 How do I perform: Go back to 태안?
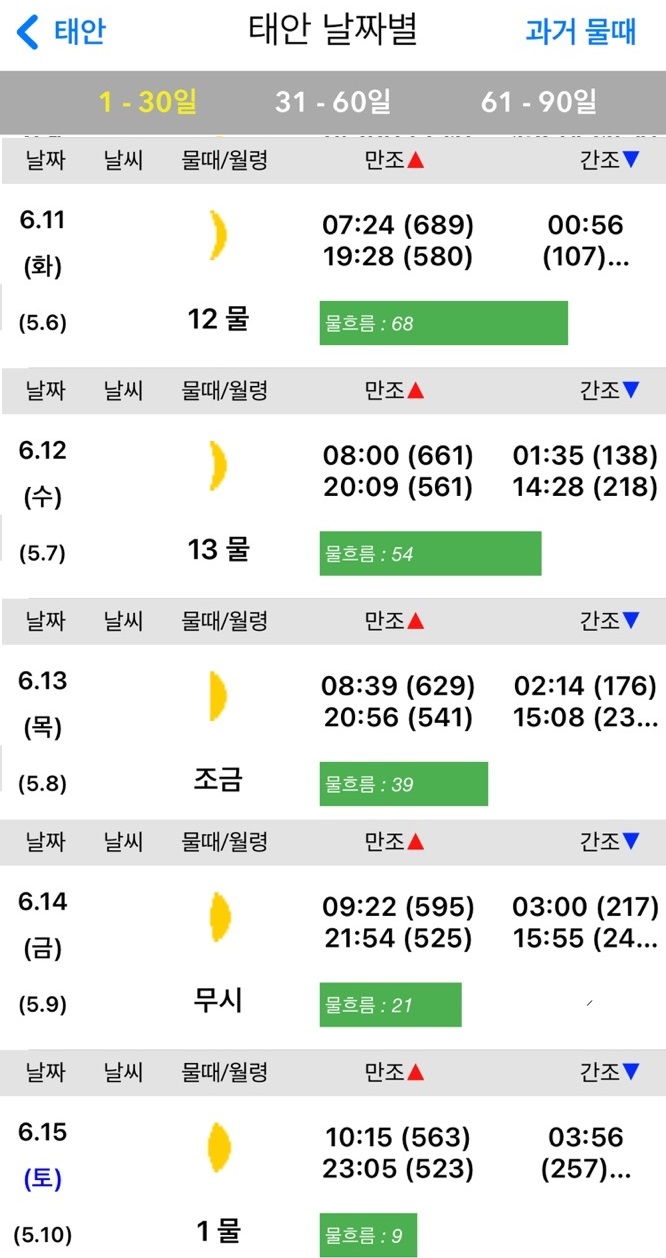tap(62, 32)
